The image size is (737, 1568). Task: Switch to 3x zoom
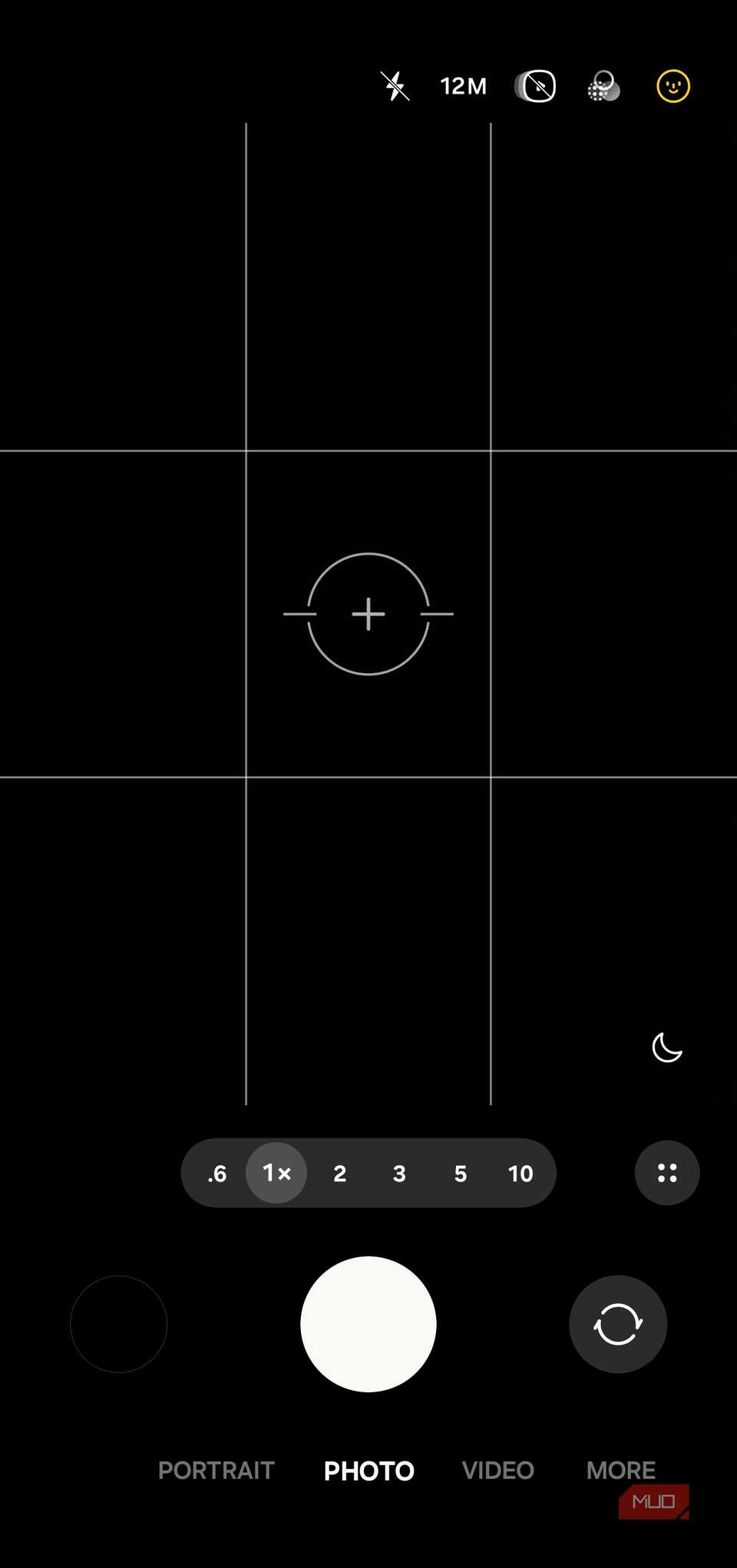tap(399, 1173)
